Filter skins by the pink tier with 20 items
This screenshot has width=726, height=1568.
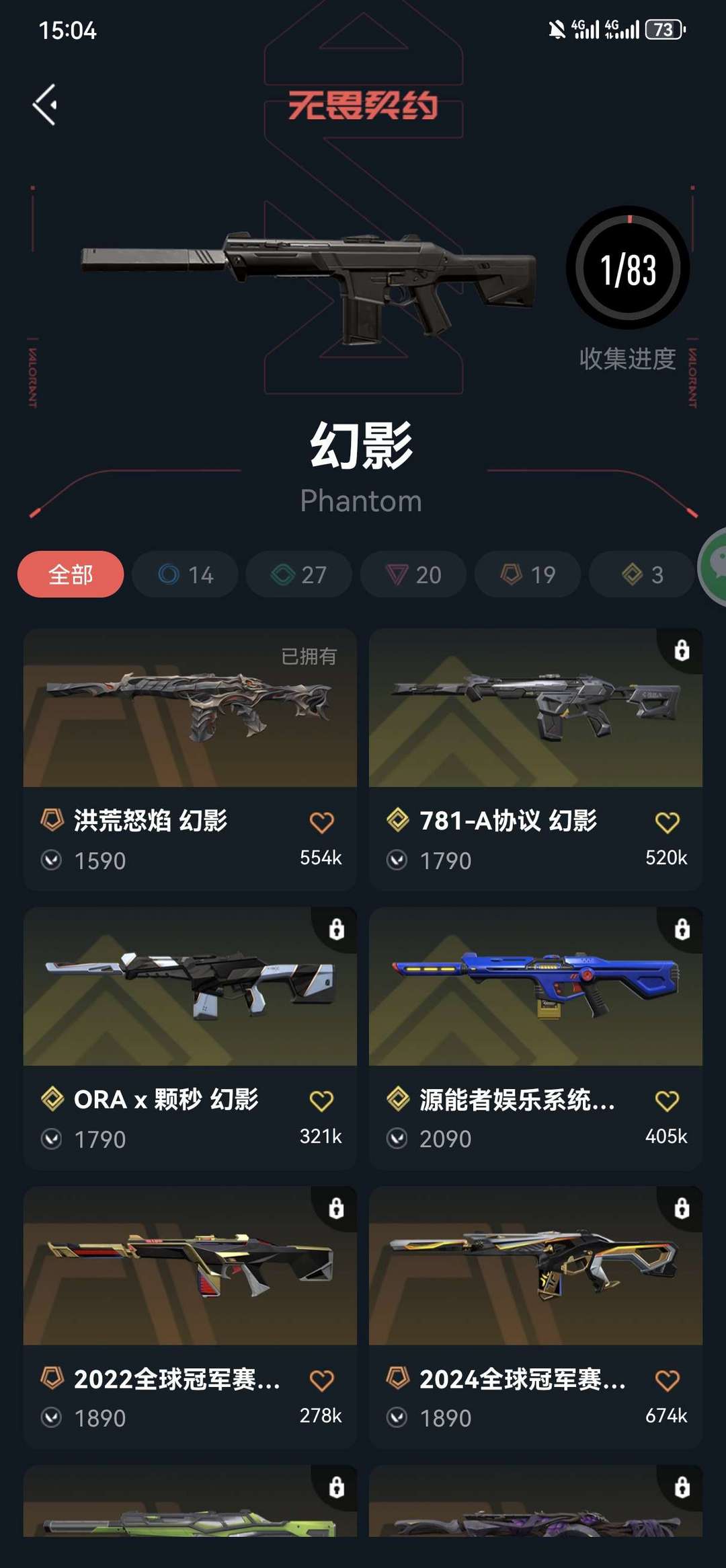pos(413,574)
